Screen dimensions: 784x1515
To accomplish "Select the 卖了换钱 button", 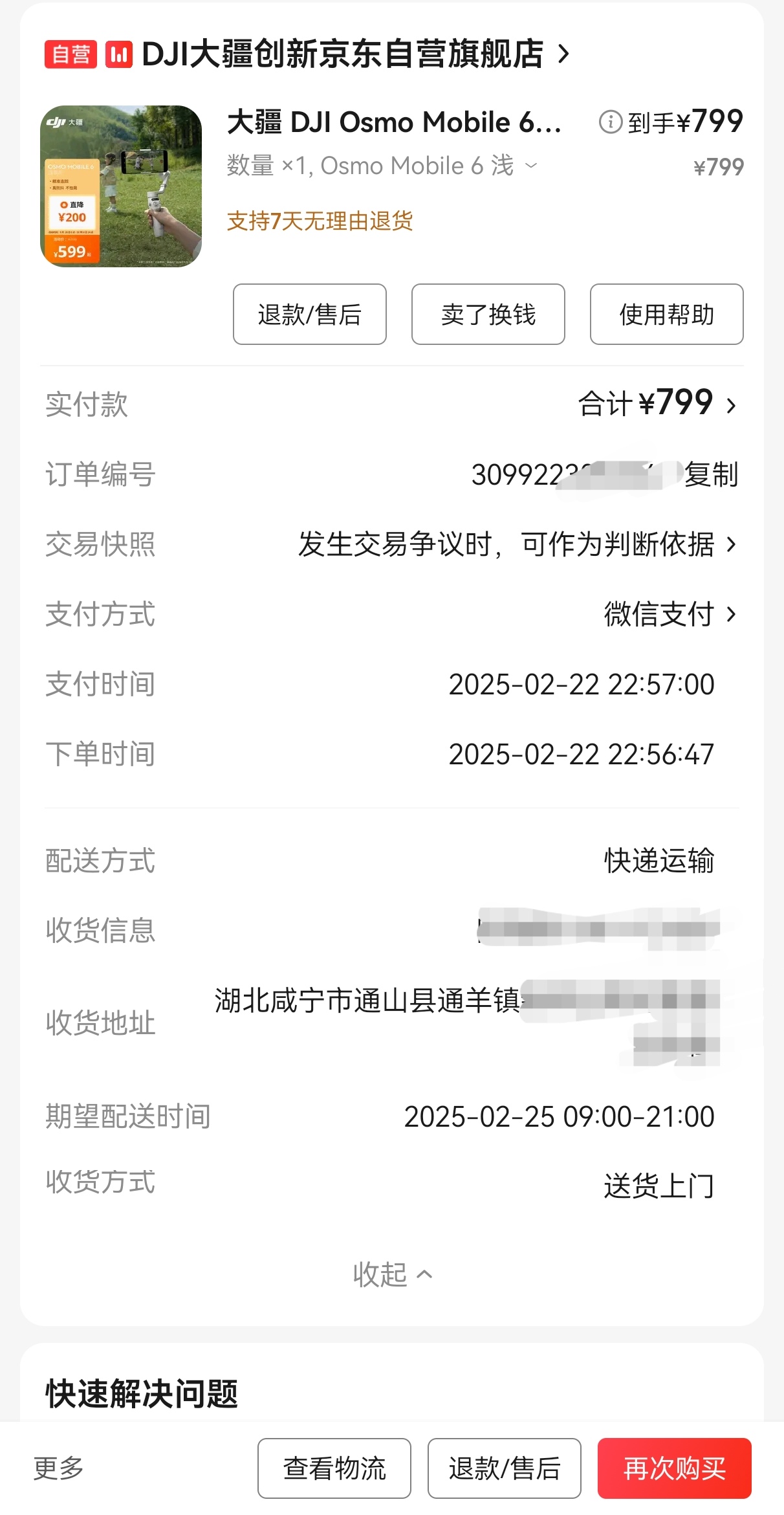I will click(x=488, y=315).
